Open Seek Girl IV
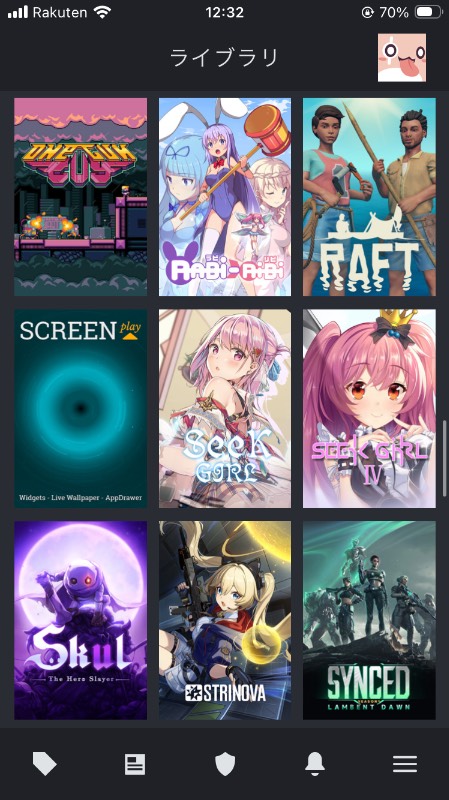The width and height of the screenshot is (449, 800). (x=369, y=408)
